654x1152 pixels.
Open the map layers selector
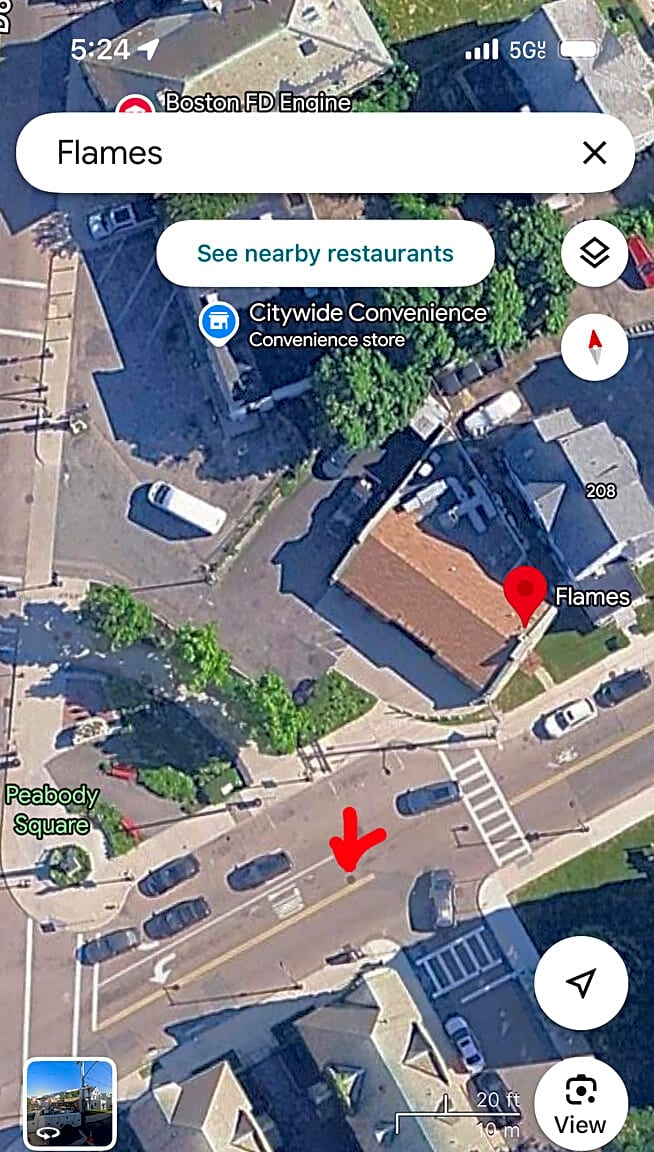[x=594, y=254]
